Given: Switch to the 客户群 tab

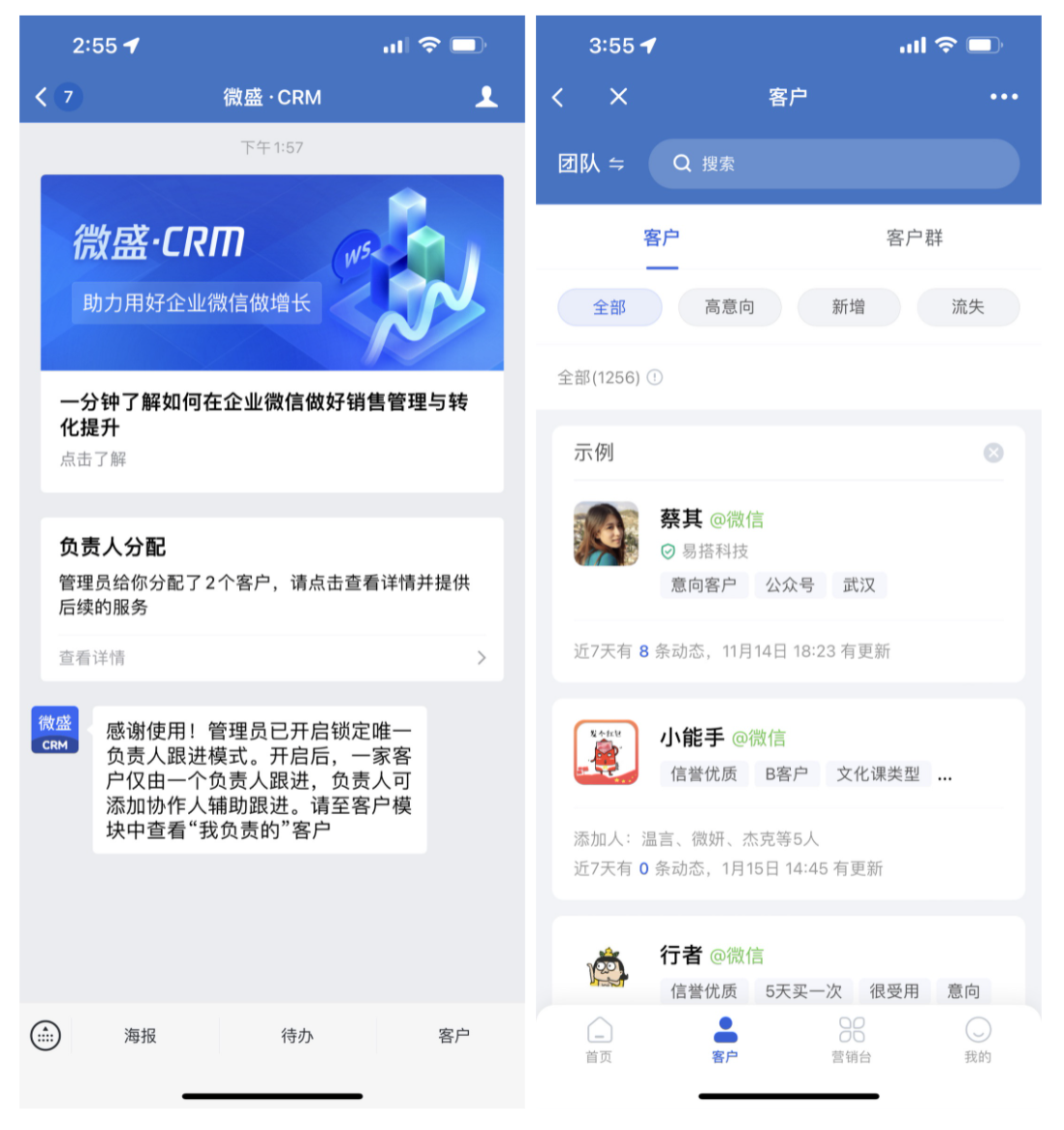Looking at the screenshot, I should pos(914,238).
